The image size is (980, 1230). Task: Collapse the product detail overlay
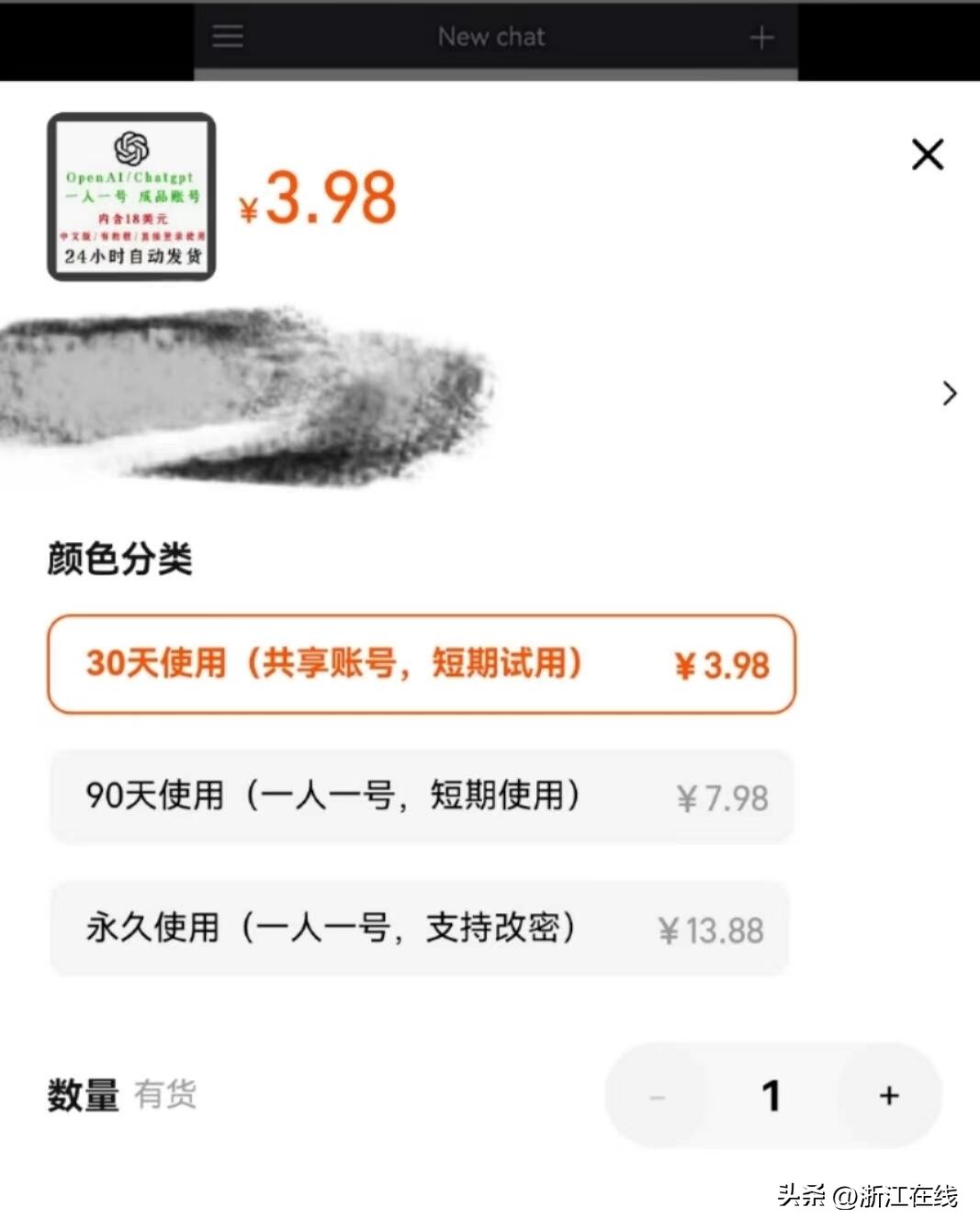(x=928, y=154)
